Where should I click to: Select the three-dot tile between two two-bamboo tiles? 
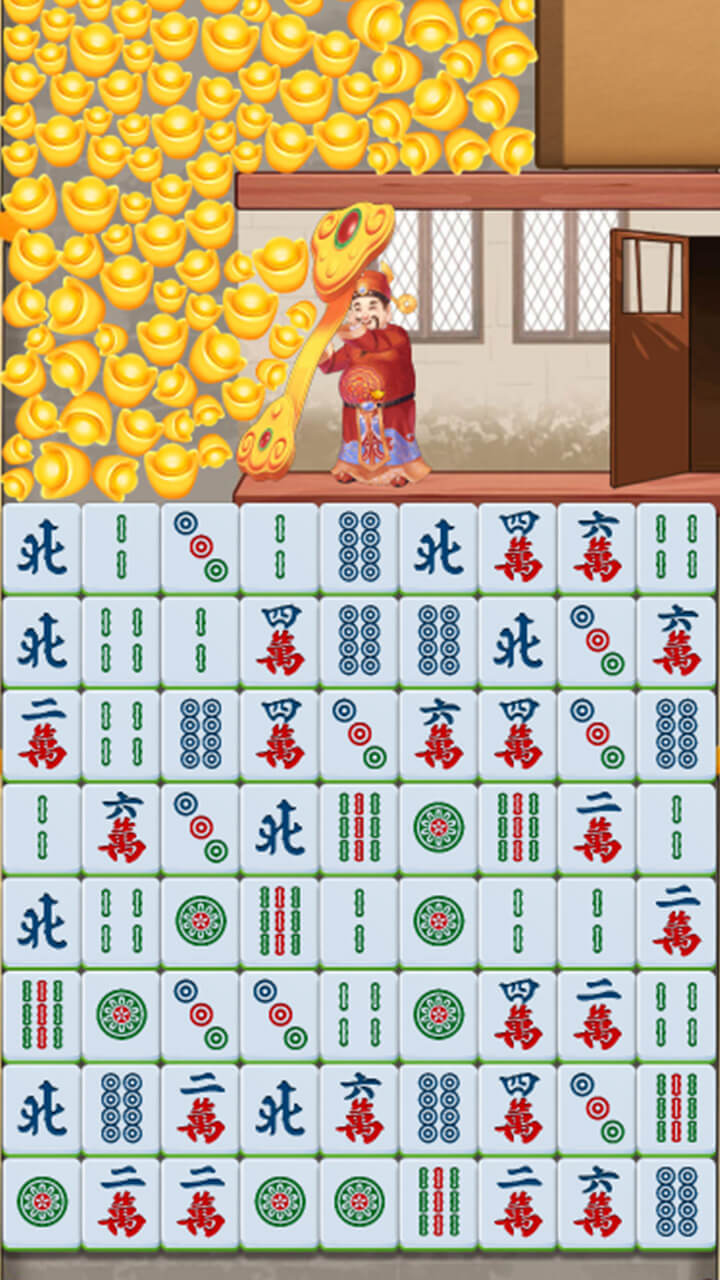(200, 548)
